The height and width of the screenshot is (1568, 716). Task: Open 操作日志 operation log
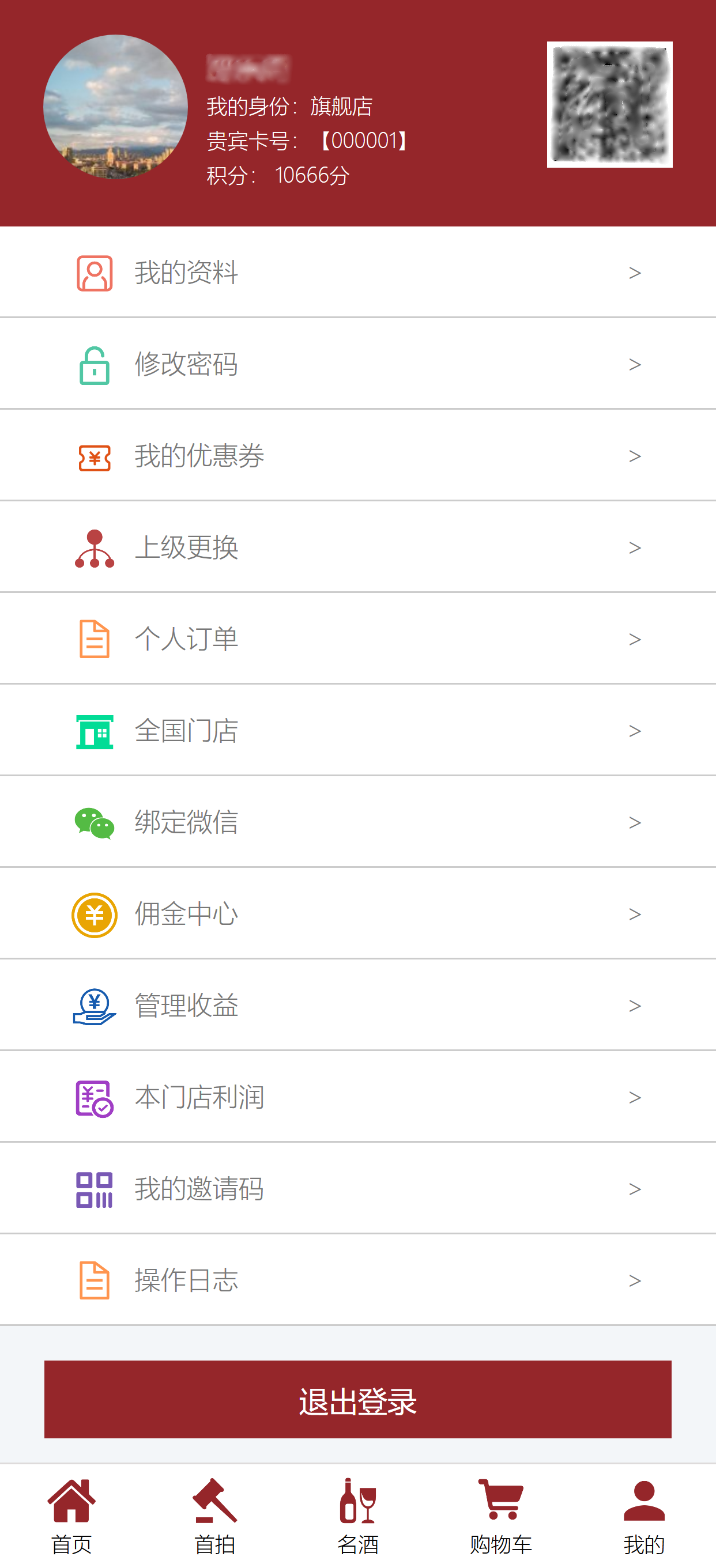[x=358, y=1280]
